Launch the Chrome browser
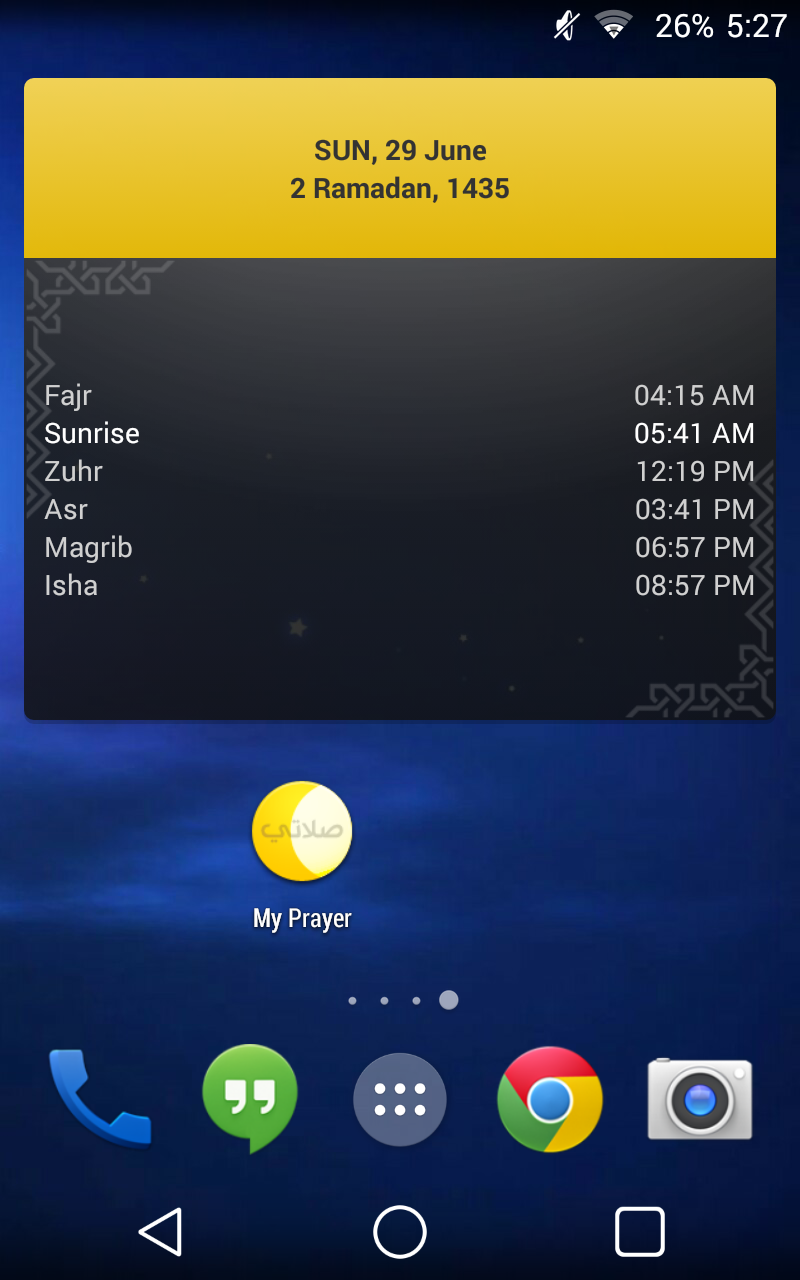The height and width of the screenshot is (1280, 800). [550, 1098]
